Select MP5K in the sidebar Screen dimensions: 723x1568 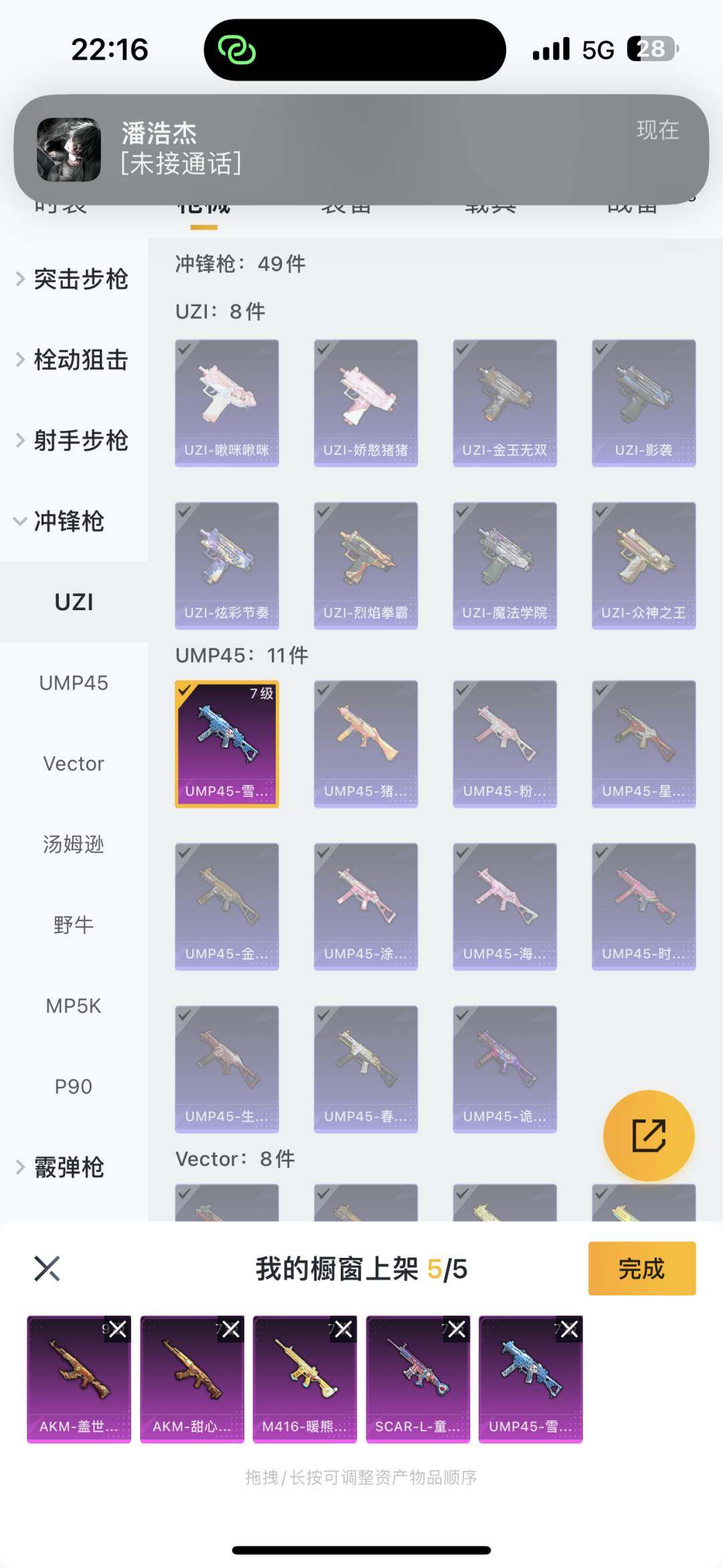pos(74,1005)
